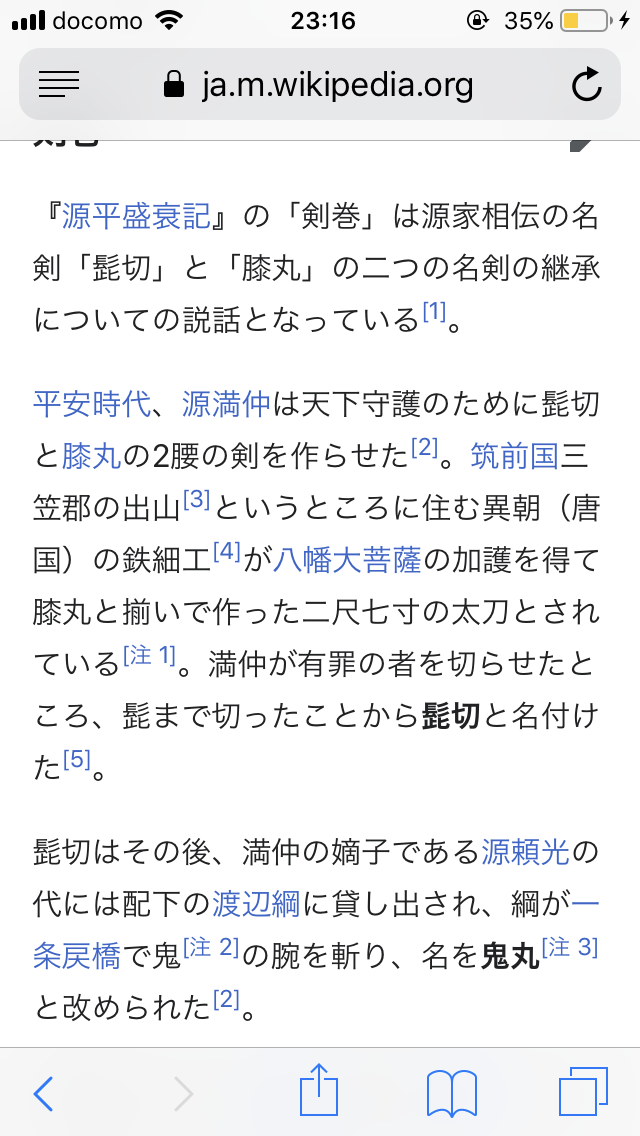
Task: Open the reader view lines icon
Action: click(59, 85)
